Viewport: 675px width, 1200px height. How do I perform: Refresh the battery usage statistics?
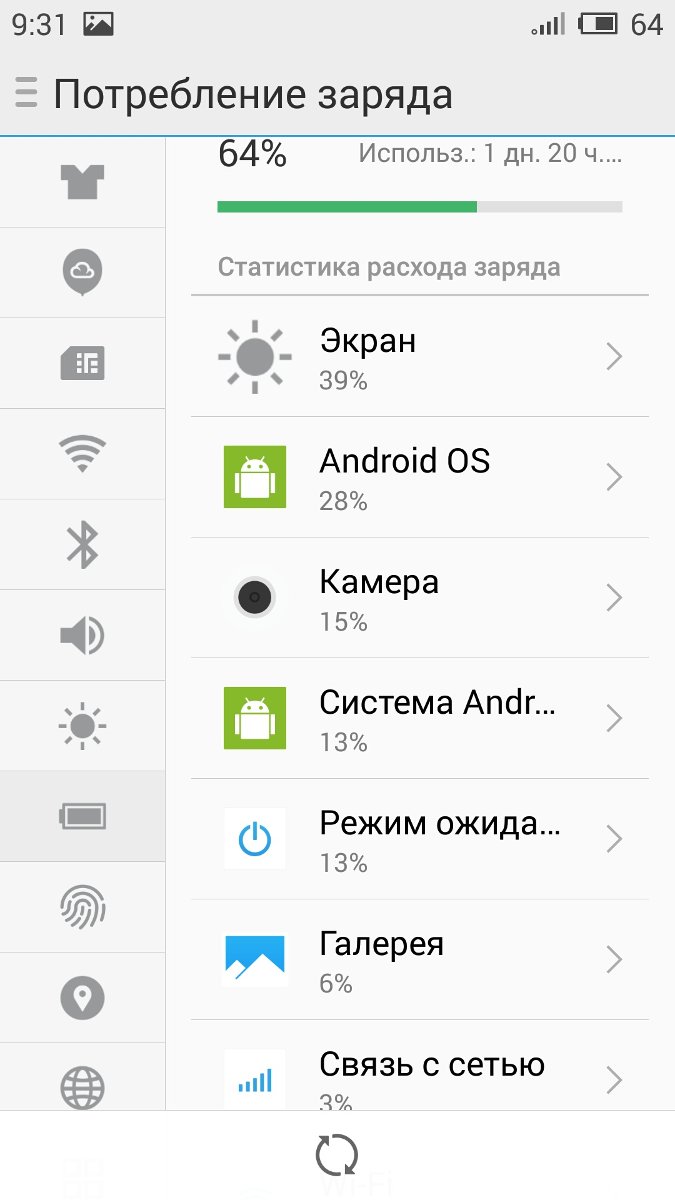(x=337, y=1155)
